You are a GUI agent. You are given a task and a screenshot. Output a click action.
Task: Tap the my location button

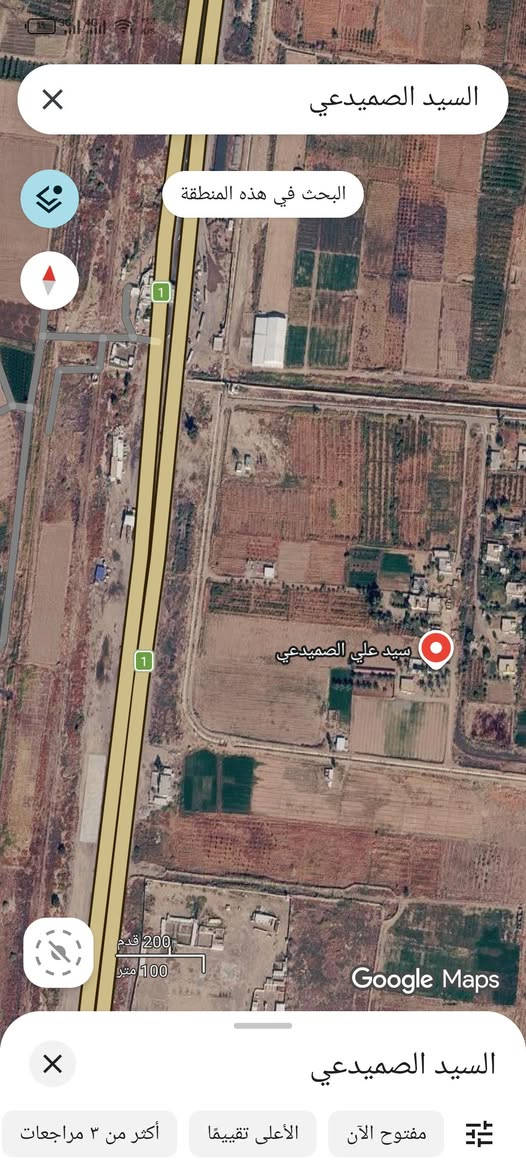[x=58, y=952]
